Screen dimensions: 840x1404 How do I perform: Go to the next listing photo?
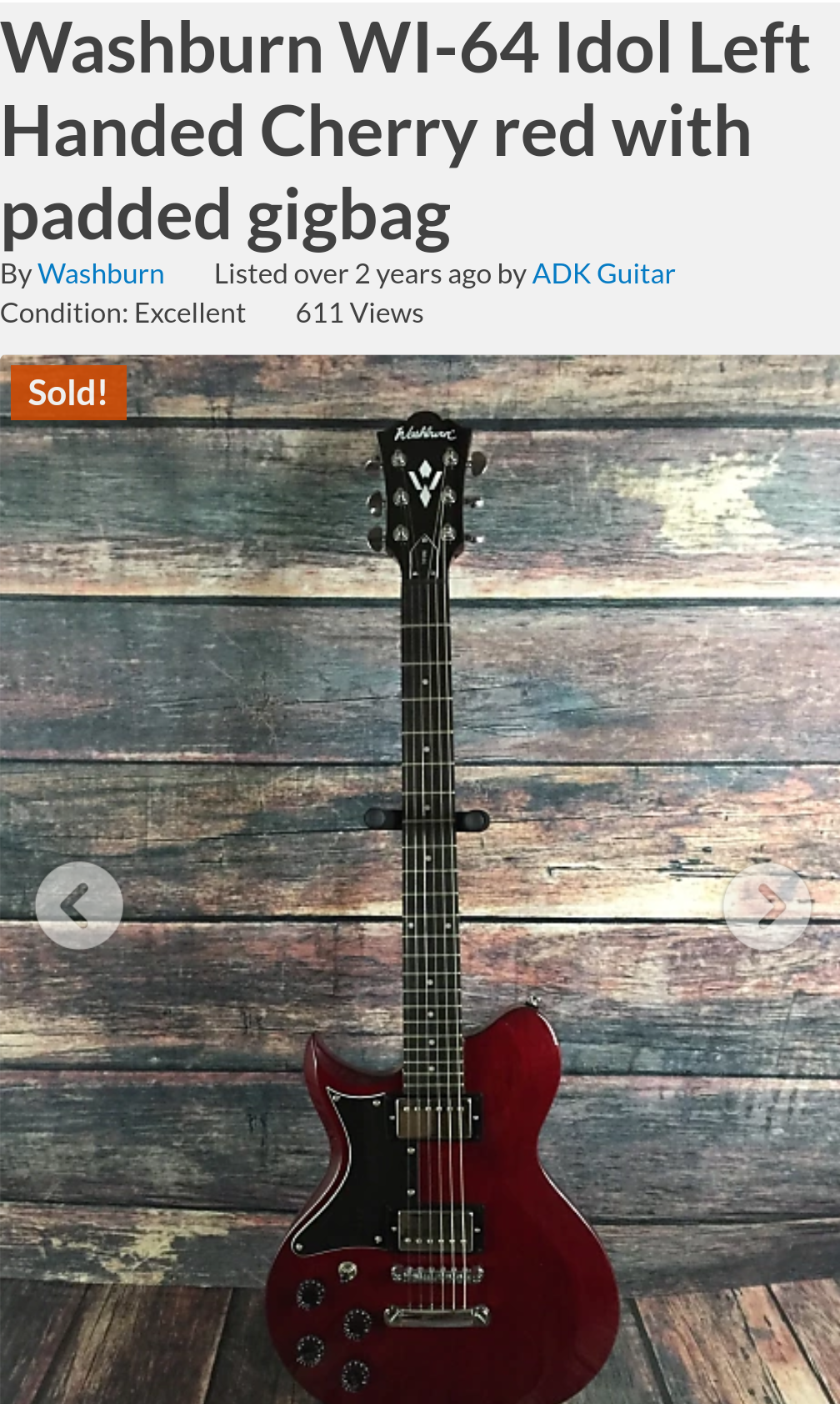[x=767, y=905]
